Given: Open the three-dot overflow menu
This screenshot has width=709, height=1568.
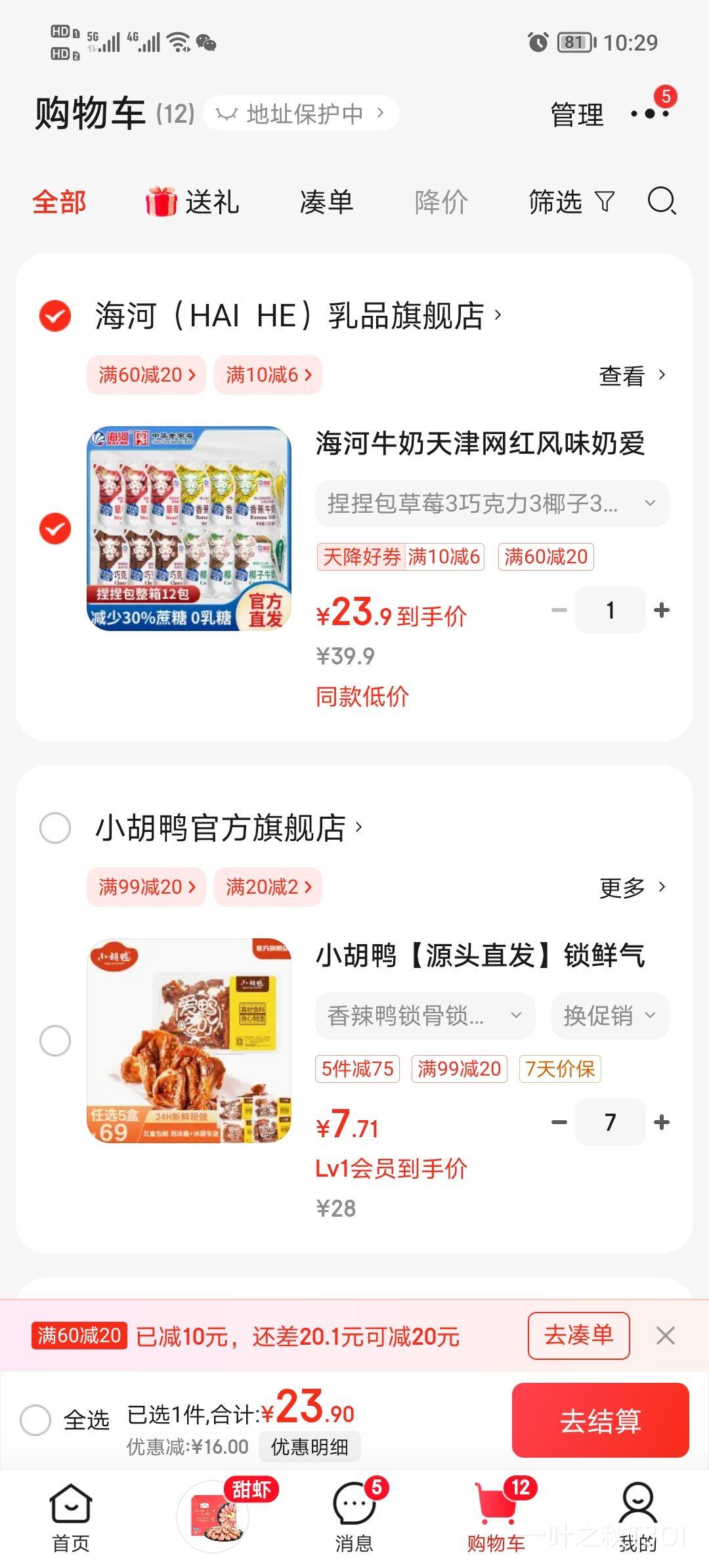Looking at the screenshot, I should (x=650, y=114).
